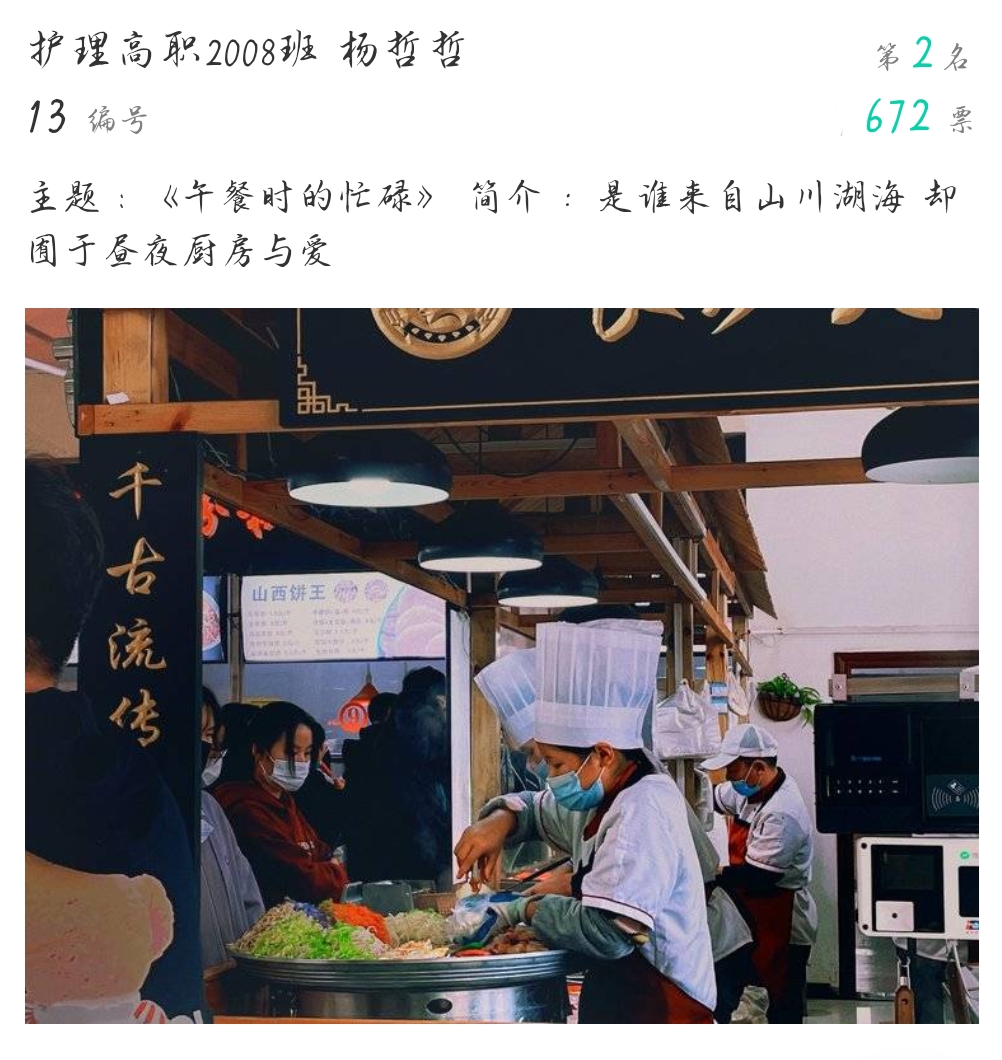
Task: Open the entry photo of contestant number 13
Action: pos(501,665)
